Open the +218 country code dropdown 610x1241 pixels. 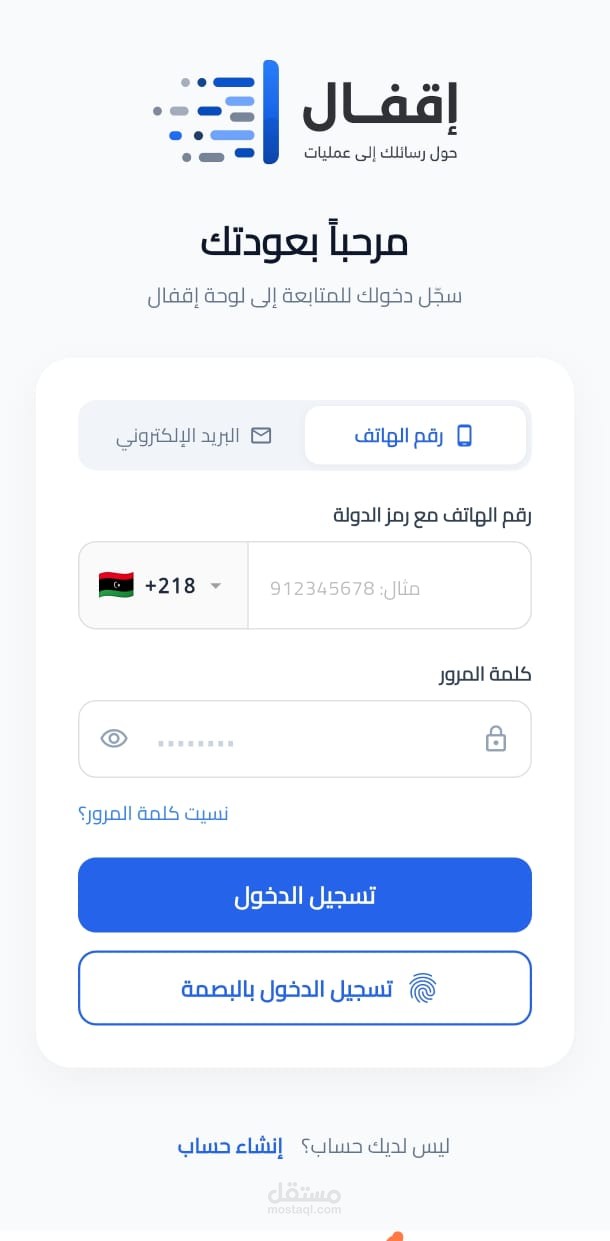point(163,585)
